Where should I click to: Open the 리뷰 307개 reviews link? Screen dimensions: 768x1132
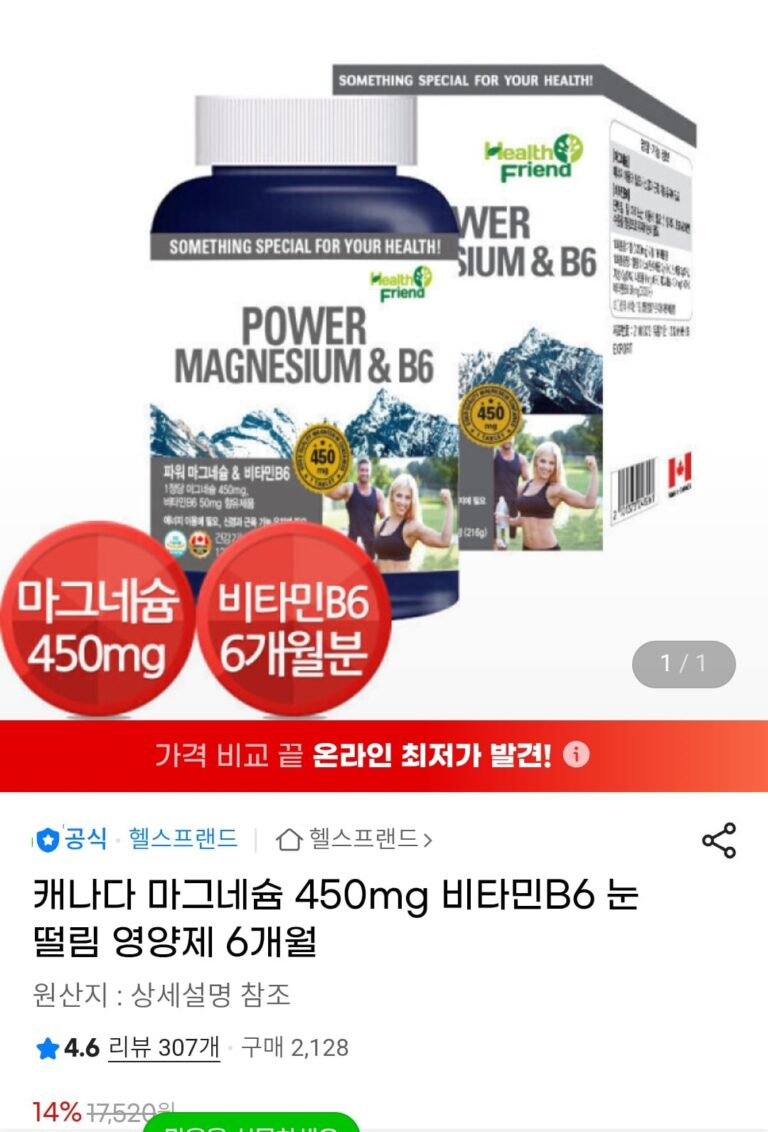163,1047
